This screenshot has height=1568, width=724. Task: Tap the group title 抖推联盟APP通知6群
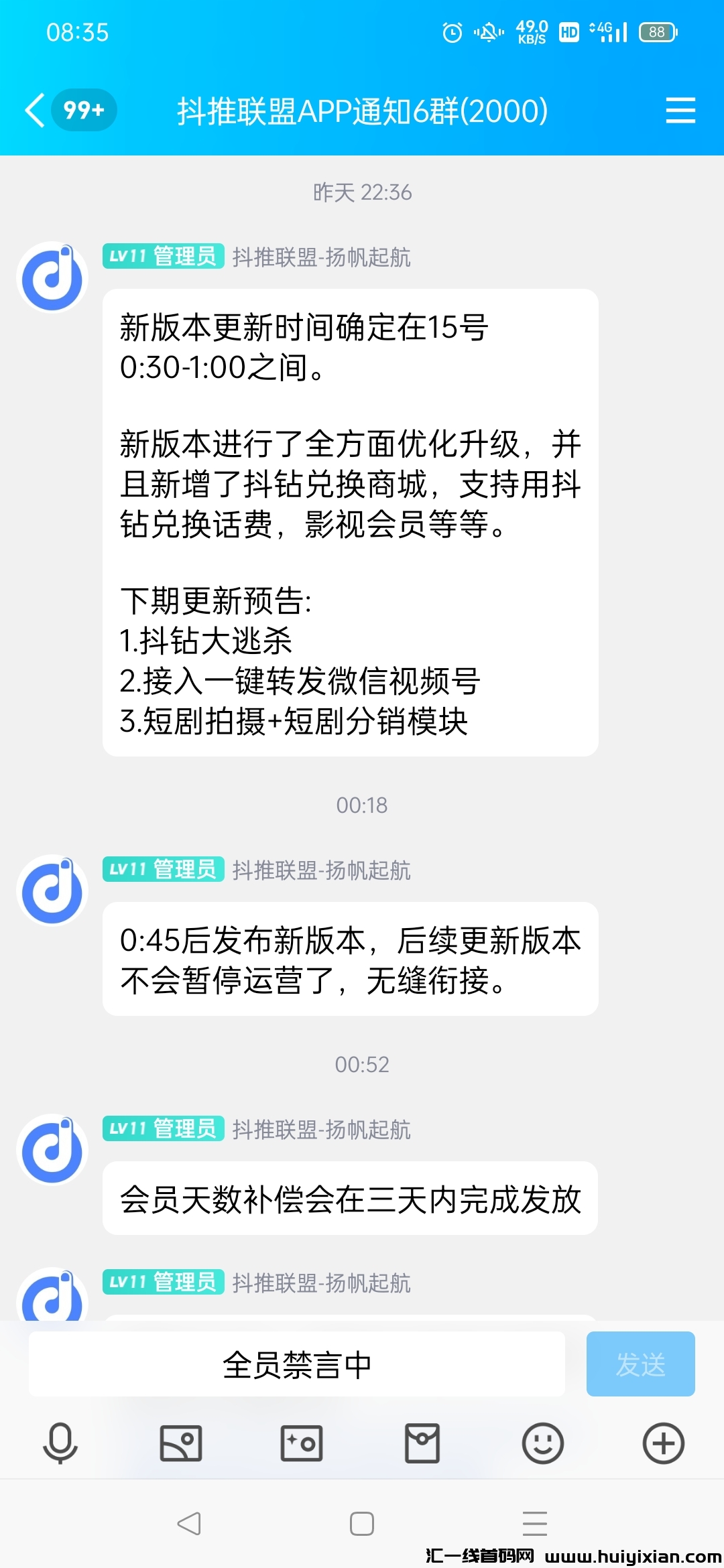(x=362, y=111)
